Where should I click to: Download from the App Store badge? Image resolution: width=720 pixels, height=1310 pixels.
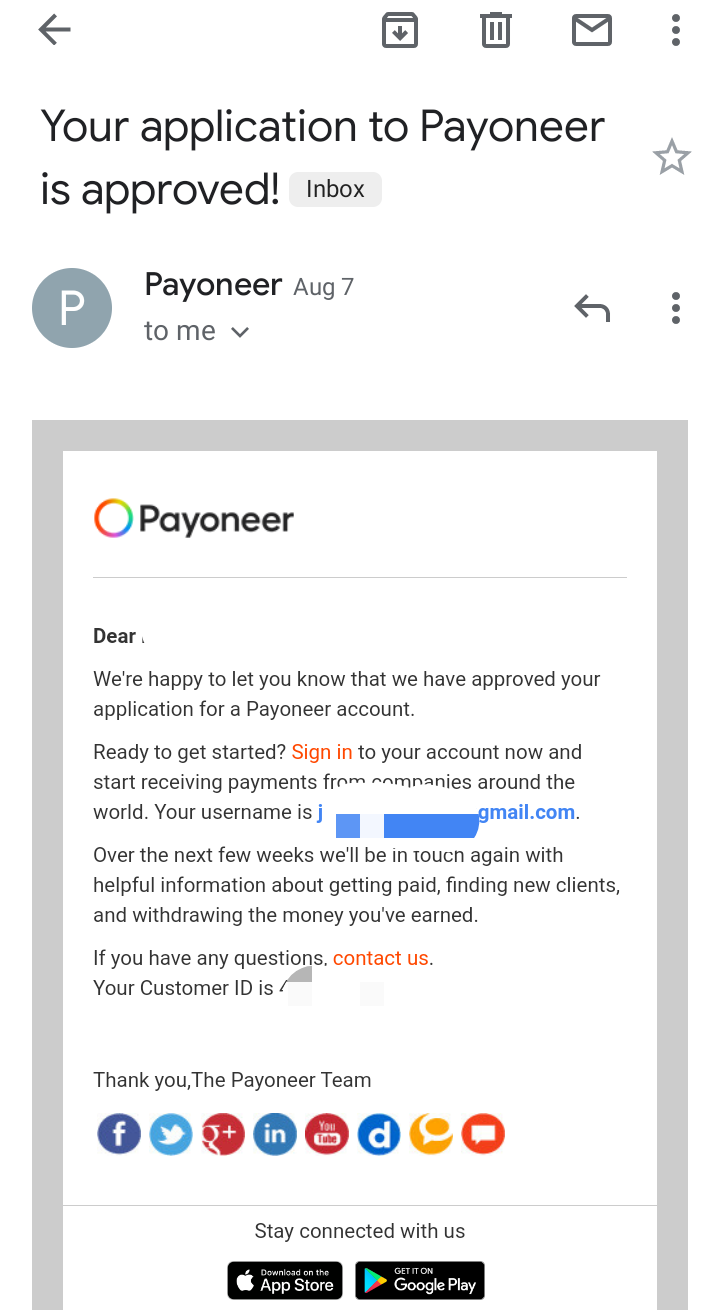point(285,1280)
